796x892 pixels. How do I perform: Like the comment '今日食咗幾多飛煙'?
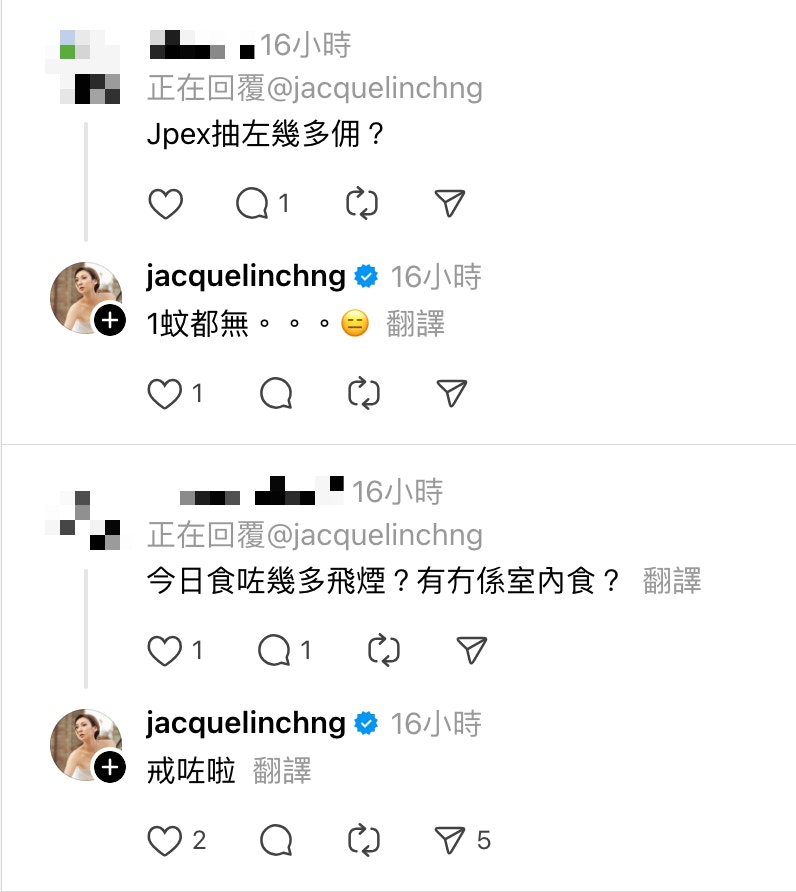[165, 651]
